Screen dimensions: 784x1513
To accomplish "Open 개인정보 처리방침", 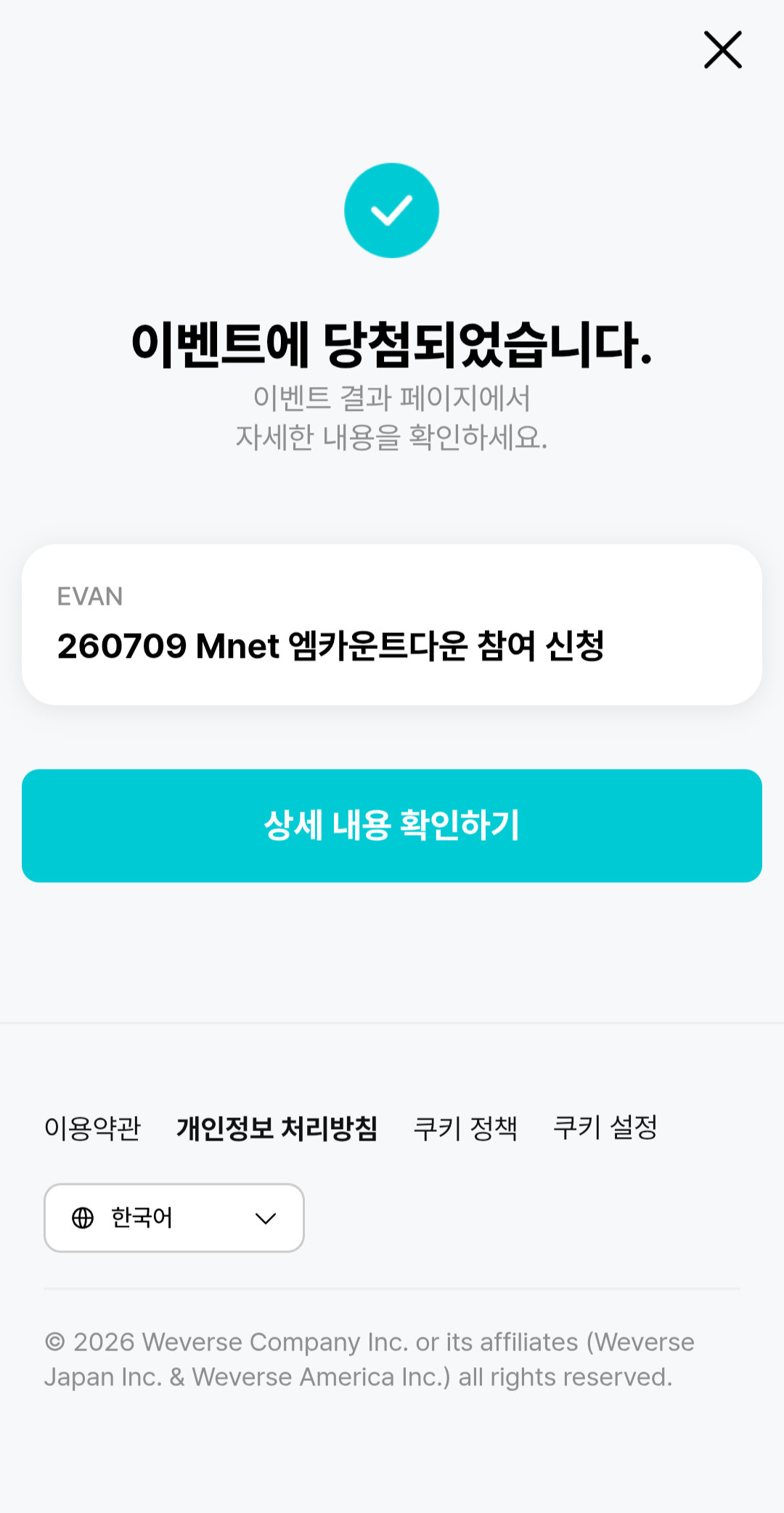I will 277,1128.
